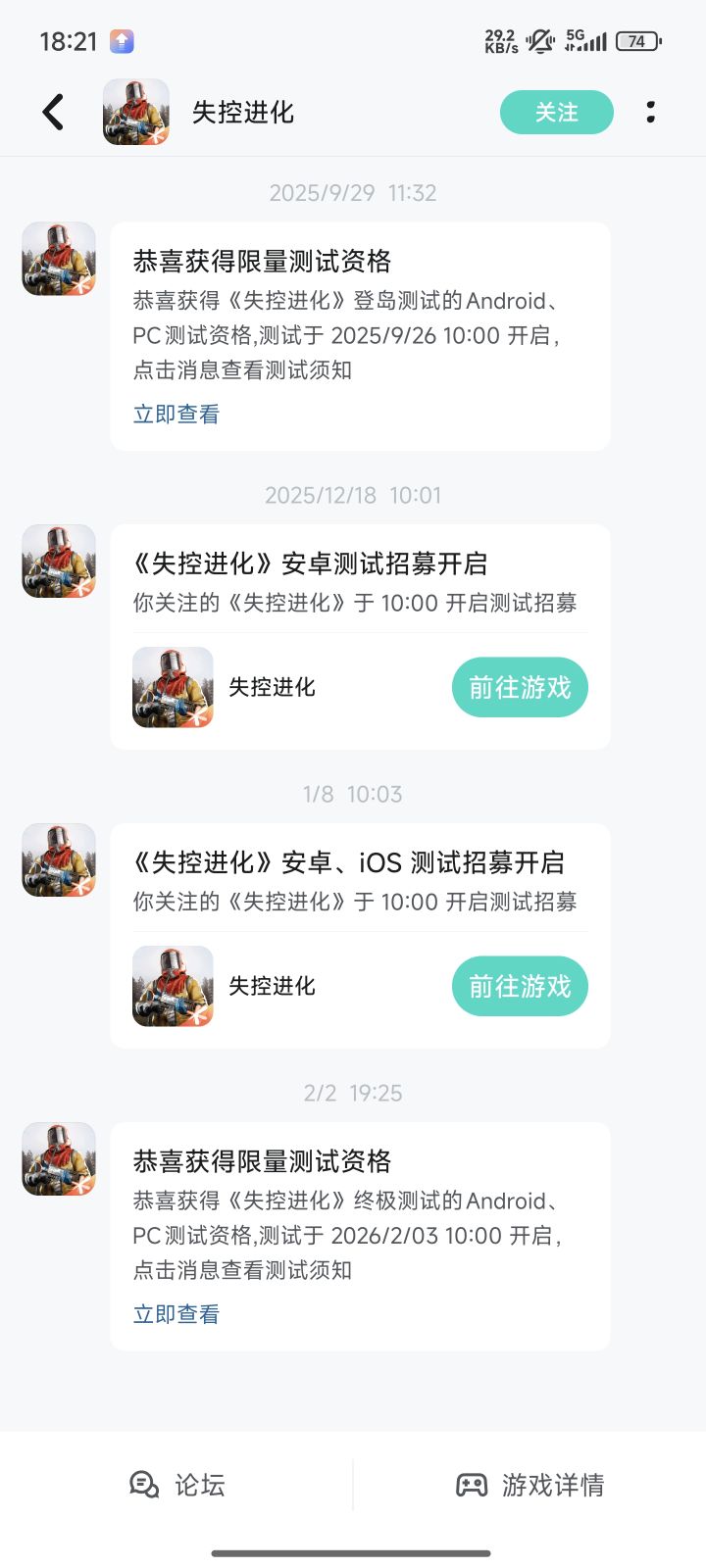Tap the sender avatar beside 恭喜获得限量测试资格
The height and width of the screenshot is (1568, 706).
click(x=57, y=260)
